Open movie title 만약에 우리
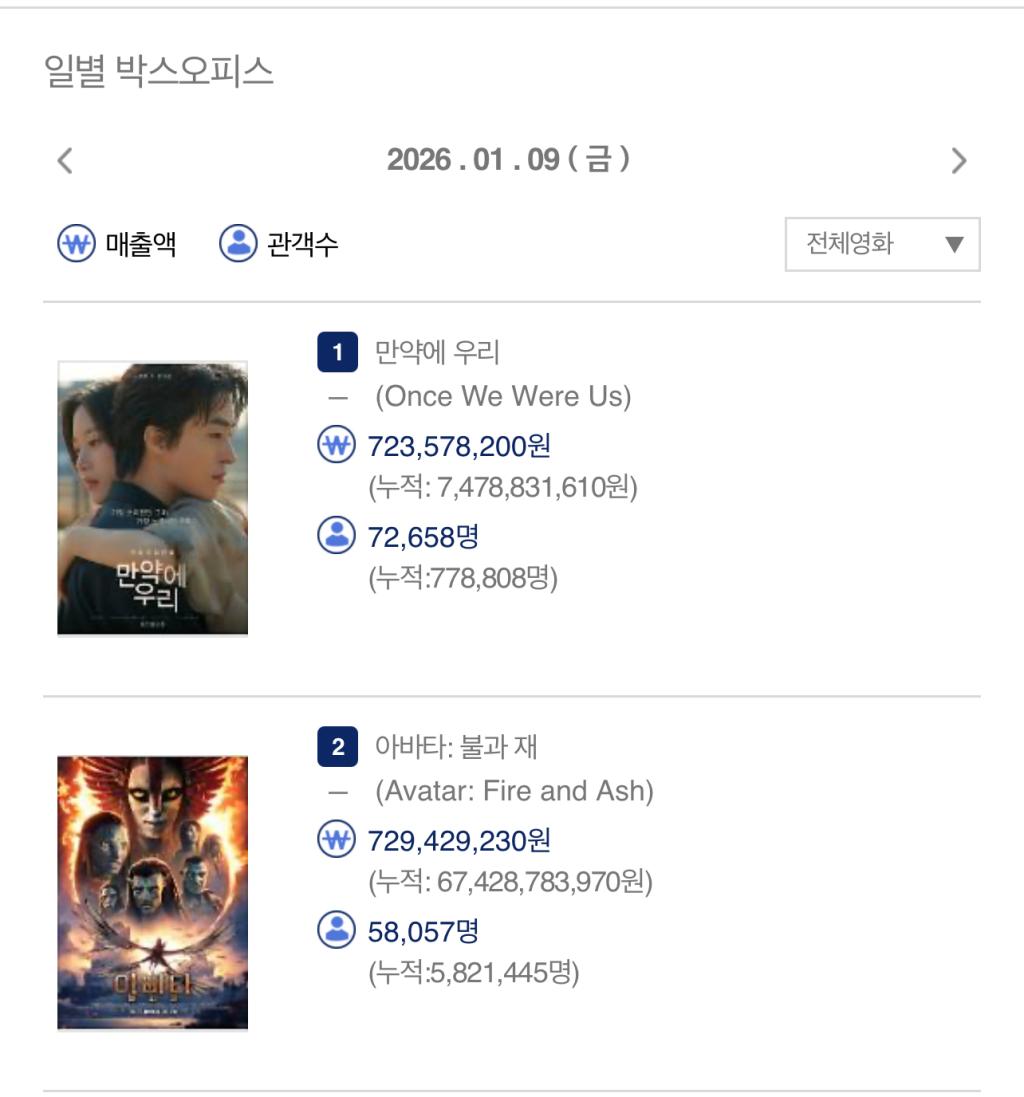 click(x=437, y=352)
